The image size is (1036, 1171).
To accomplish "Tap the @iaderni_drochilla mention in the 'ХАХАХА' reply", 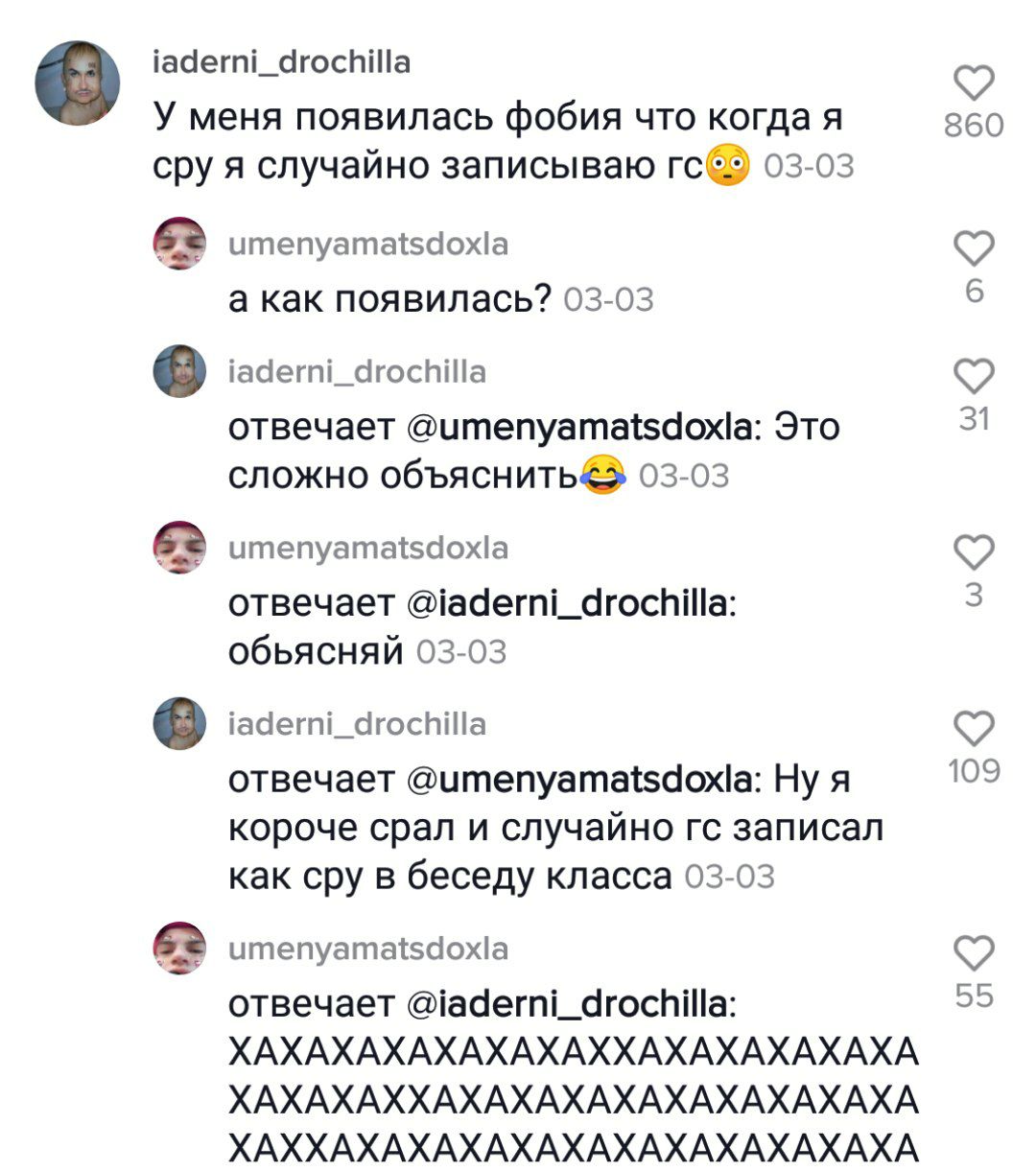I will 567,1004.
